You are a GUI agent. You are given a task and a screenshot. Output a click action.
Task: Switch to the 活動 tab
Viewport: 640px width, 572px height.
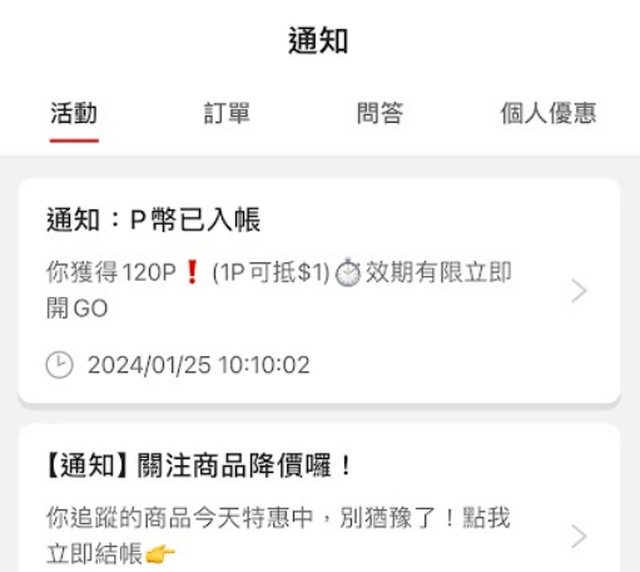pyautogui.click(x=74, y=114)
